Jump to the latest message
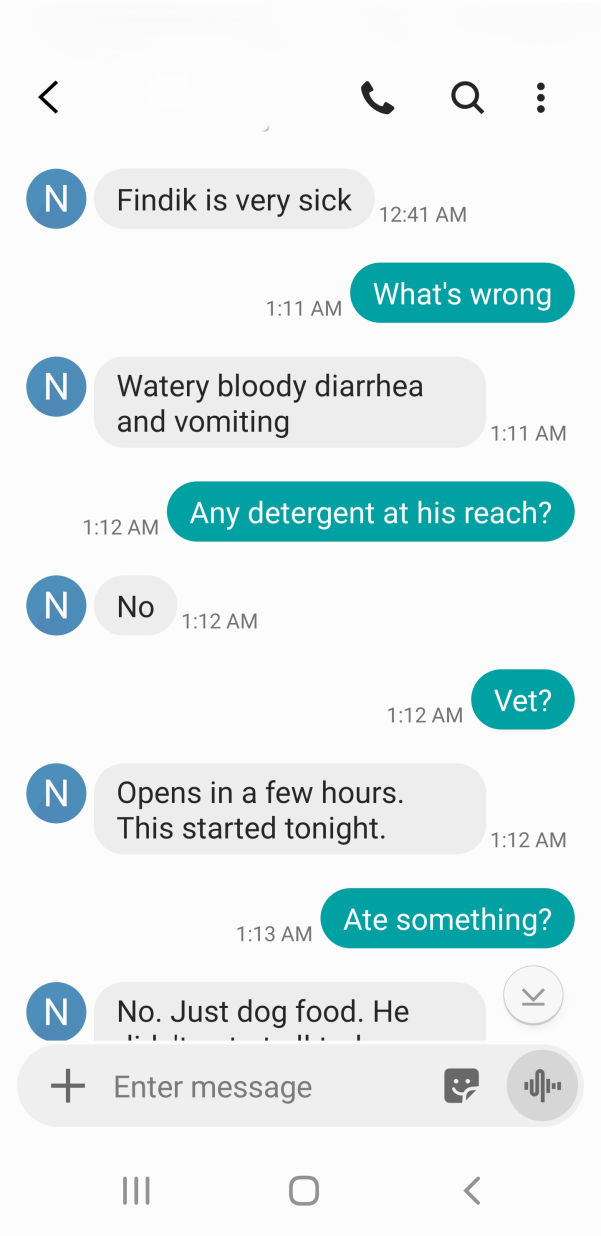This screenshot has height=1236, width=601. click(533, 995)
